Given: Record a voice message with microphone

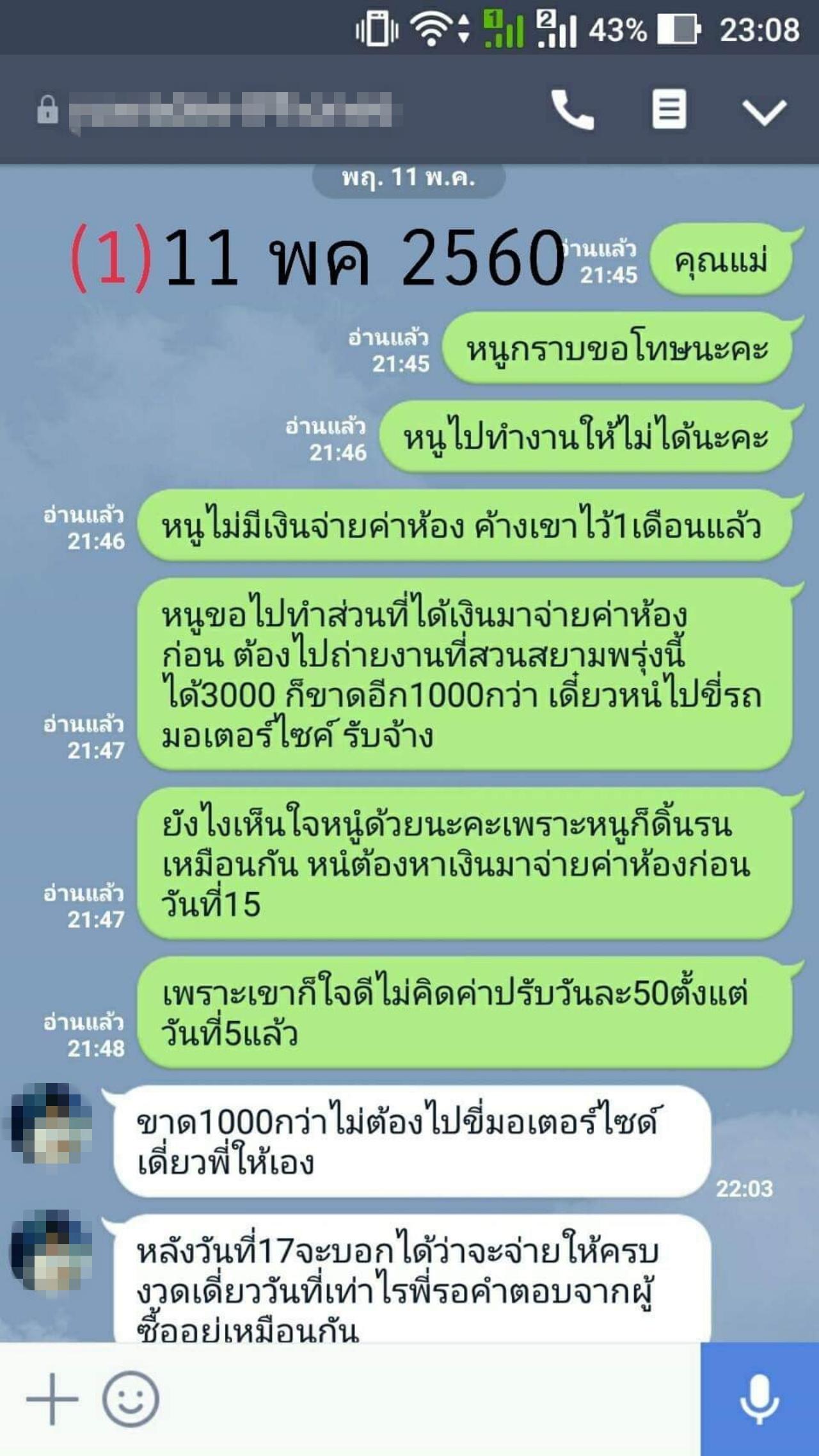Looking at the screenshot, I should pyautogui.click(x=759, y=1398).
